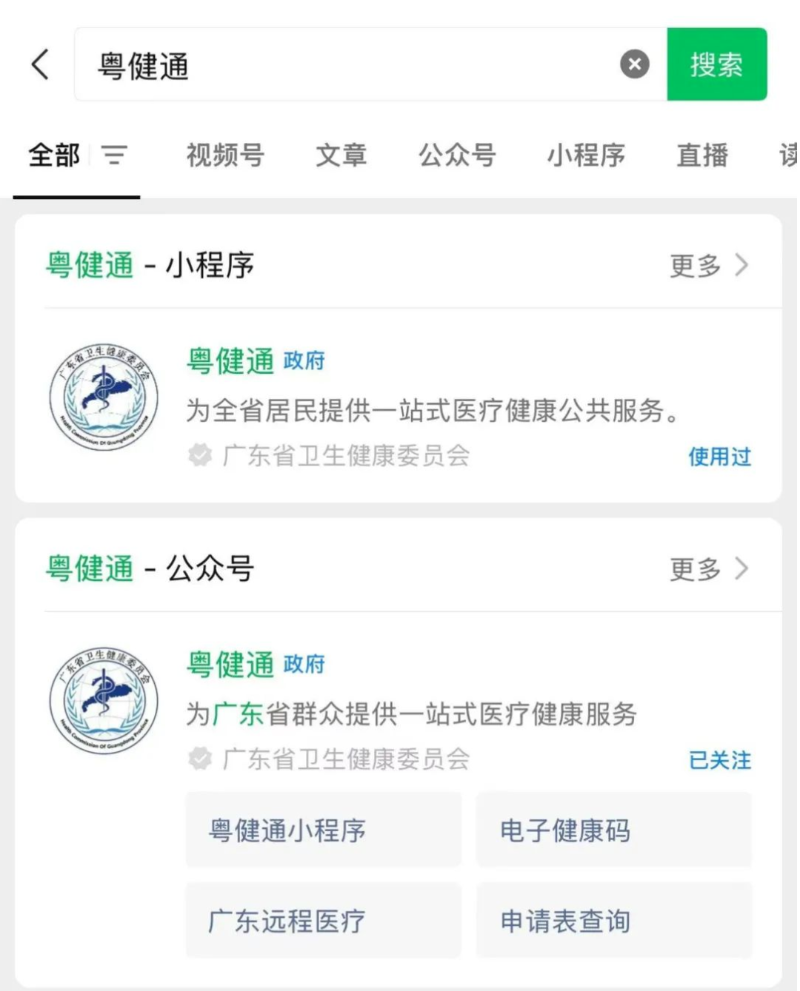Image resolution: width=800 pixels, height=991 pixels.
Task: Show 更多 results for 粤健通 小程序
Action: [x=708, y=266]
